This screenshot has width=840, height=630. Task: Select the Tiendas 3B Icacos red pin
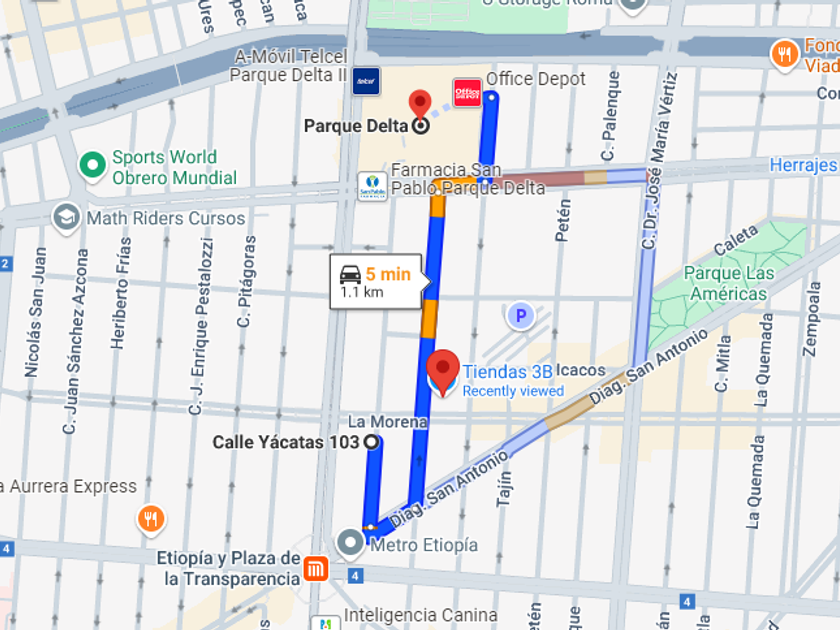click(x=443, y=372)
